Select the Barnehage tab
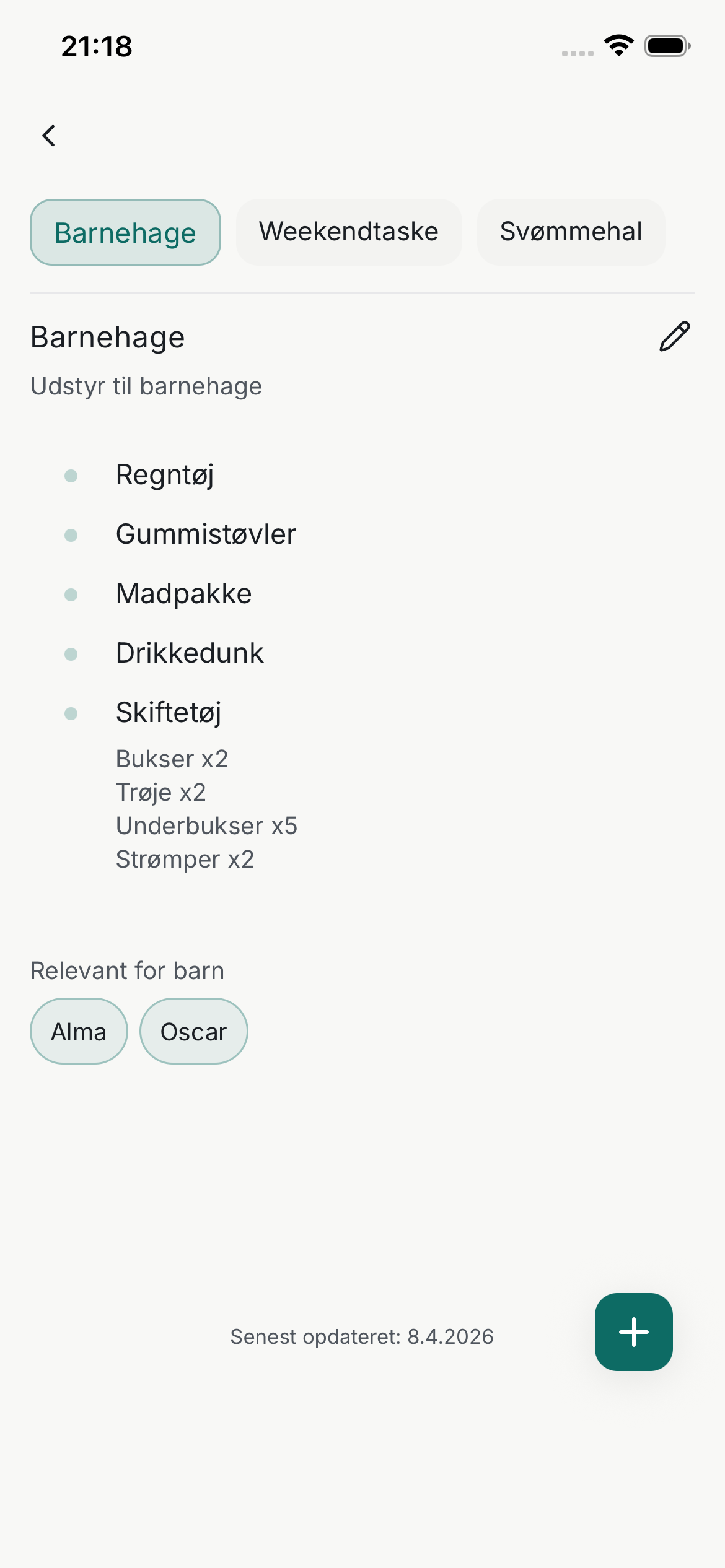 125,232
